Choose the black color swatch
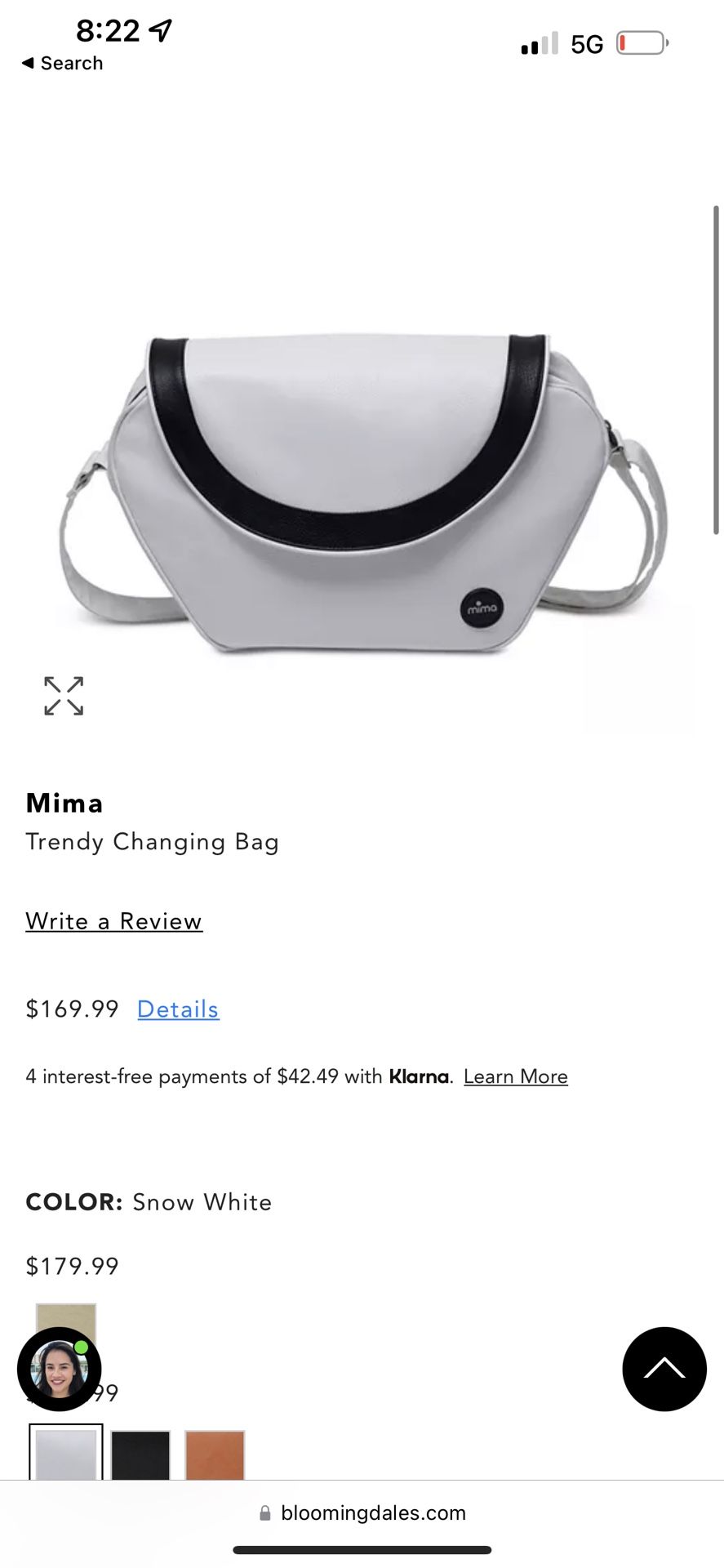The width and height of the screenshot is (724, 1568). [x=140, y=1454]
